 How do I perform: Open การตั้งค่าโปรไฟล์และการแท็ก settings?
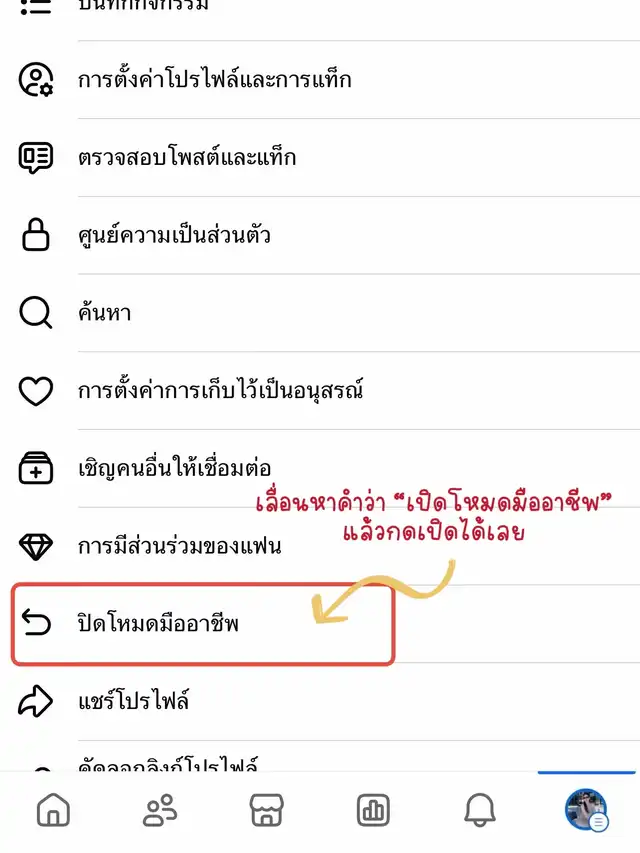[x=214, y=80]
